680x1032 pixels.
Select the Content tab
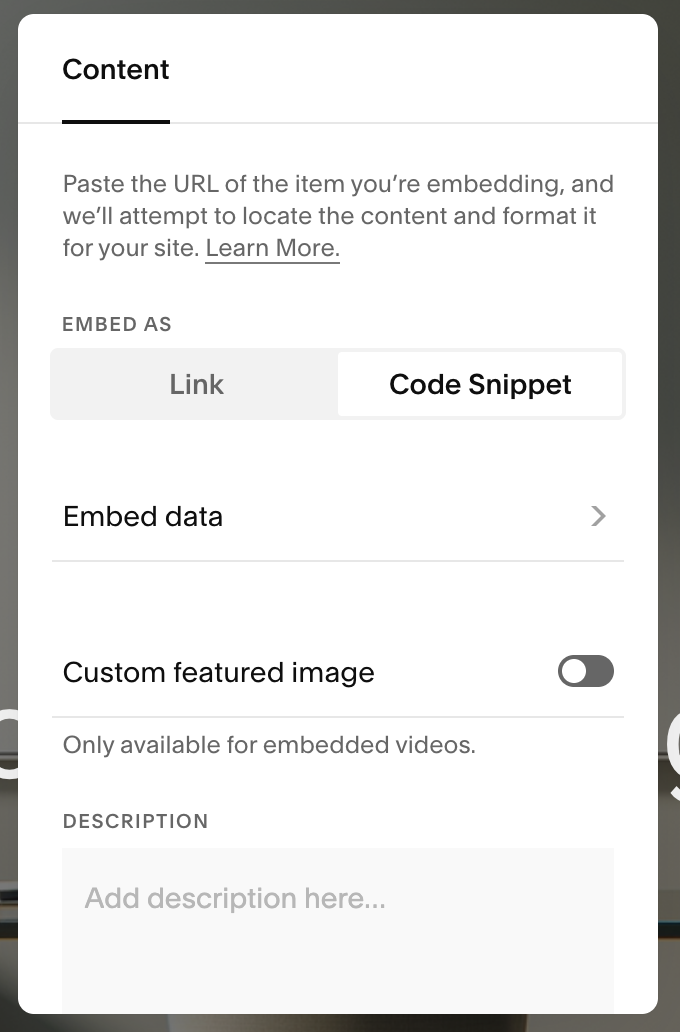coord(116,70)
